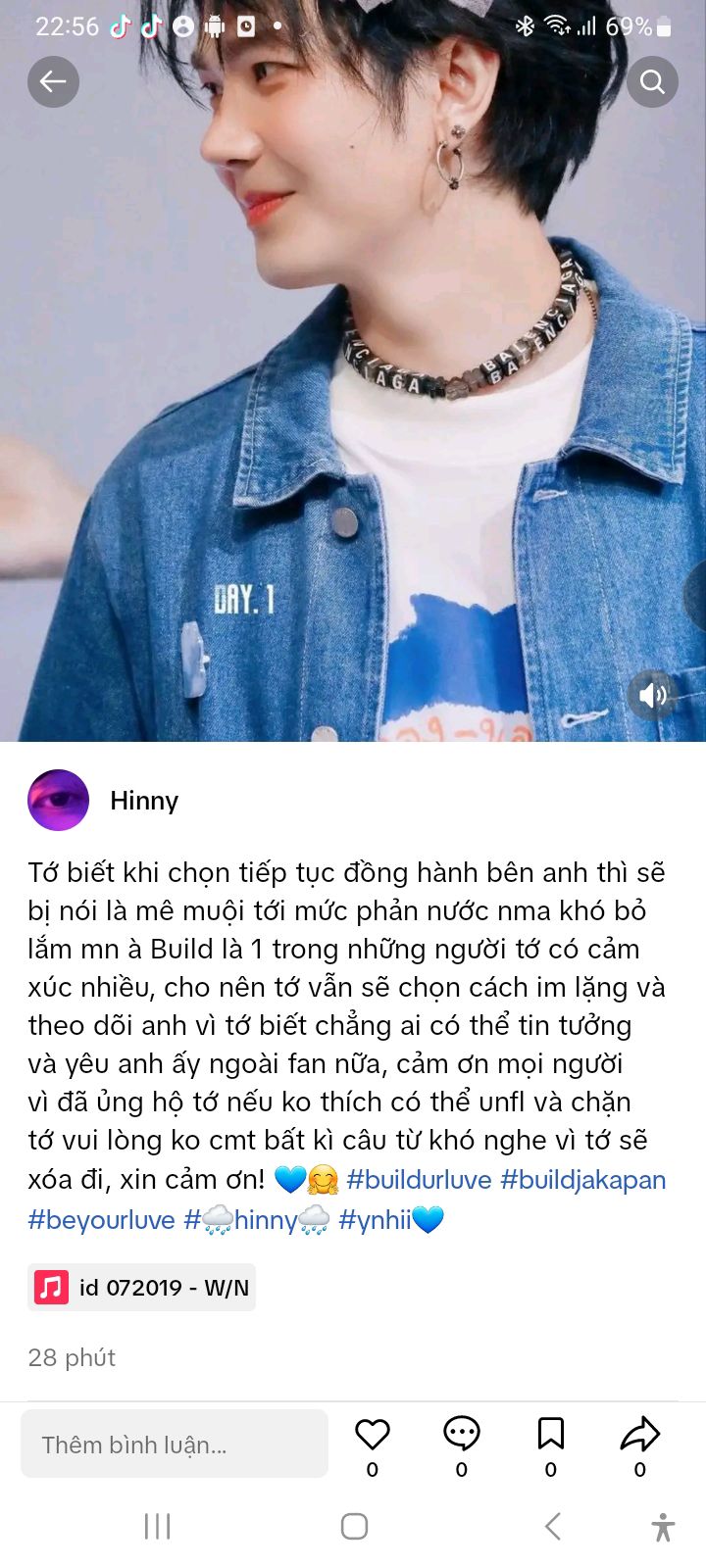Open the #beyourluve hashtag
The image size is (706, 1568).
102,1220
